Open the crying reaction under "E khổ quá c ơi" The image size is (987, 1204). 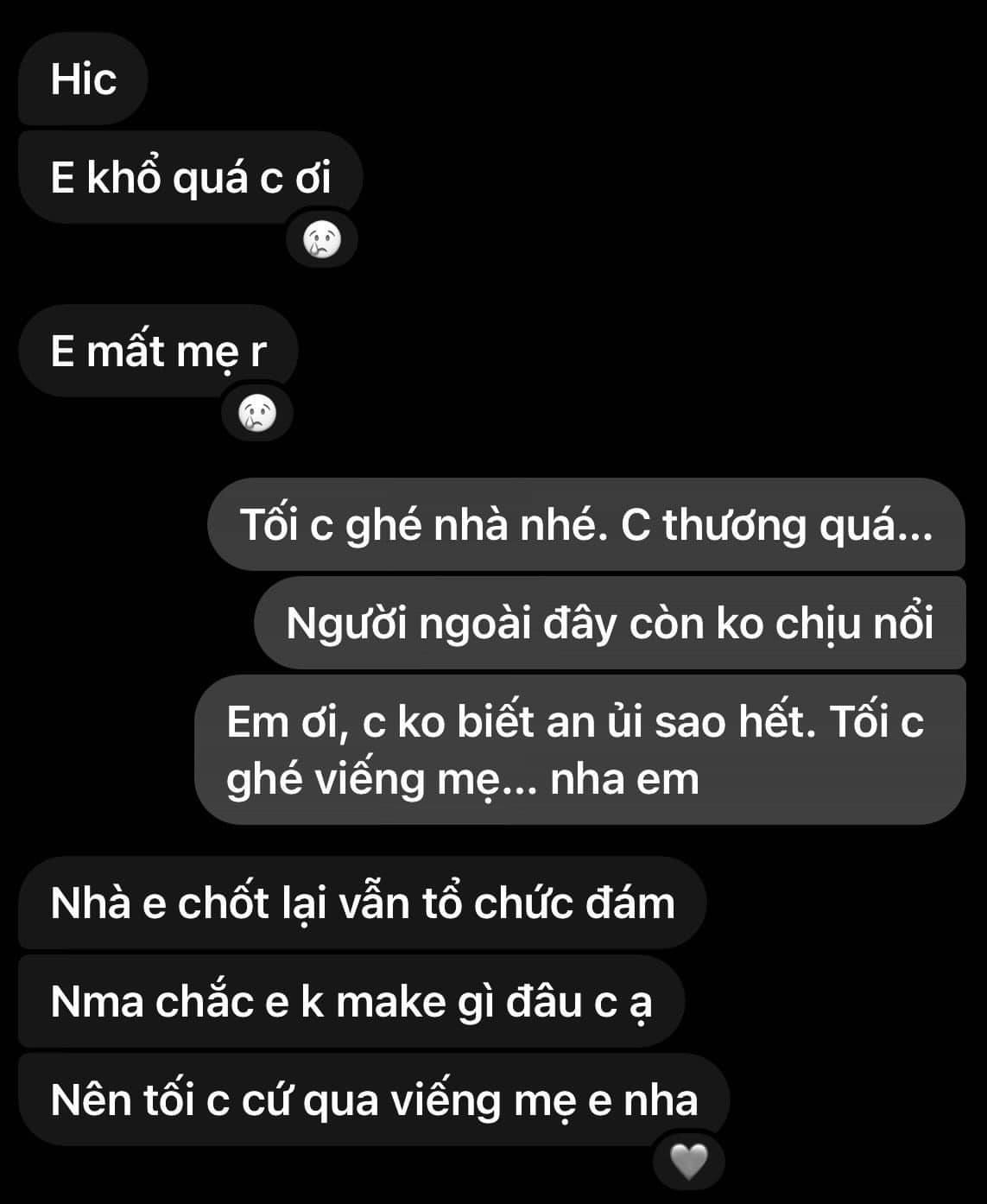321,242
